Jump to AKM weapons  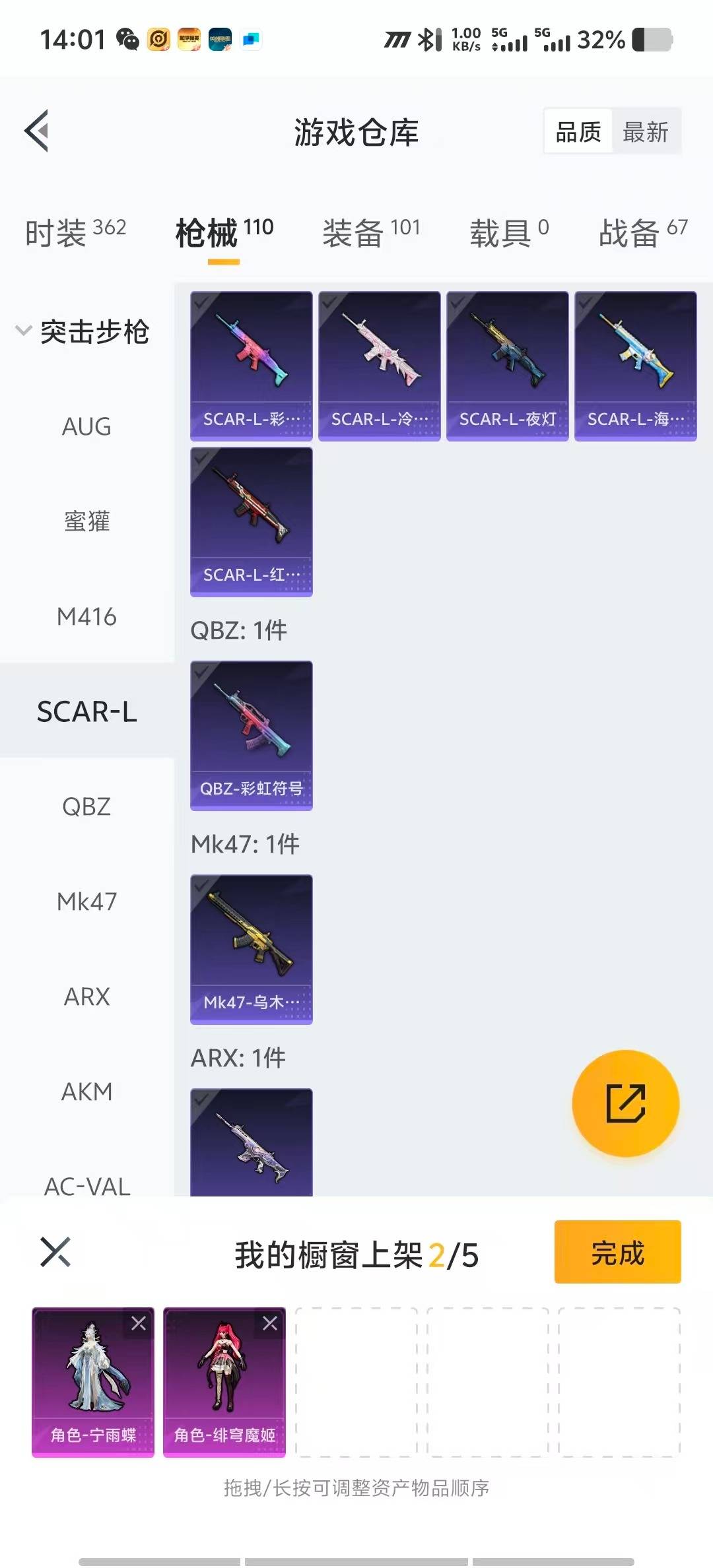click(86, 1092)
